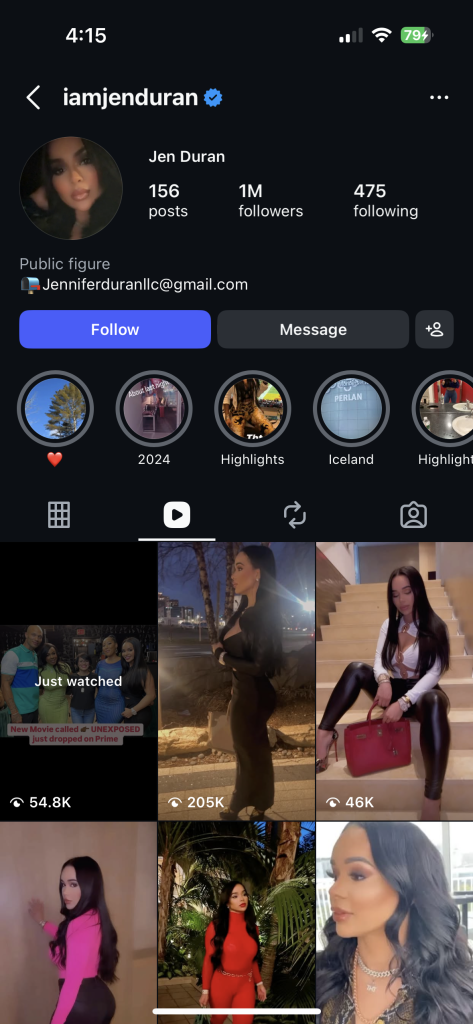473x1024 pixels.
Task: Switch to the reposts tab
Action: point(295,515)
